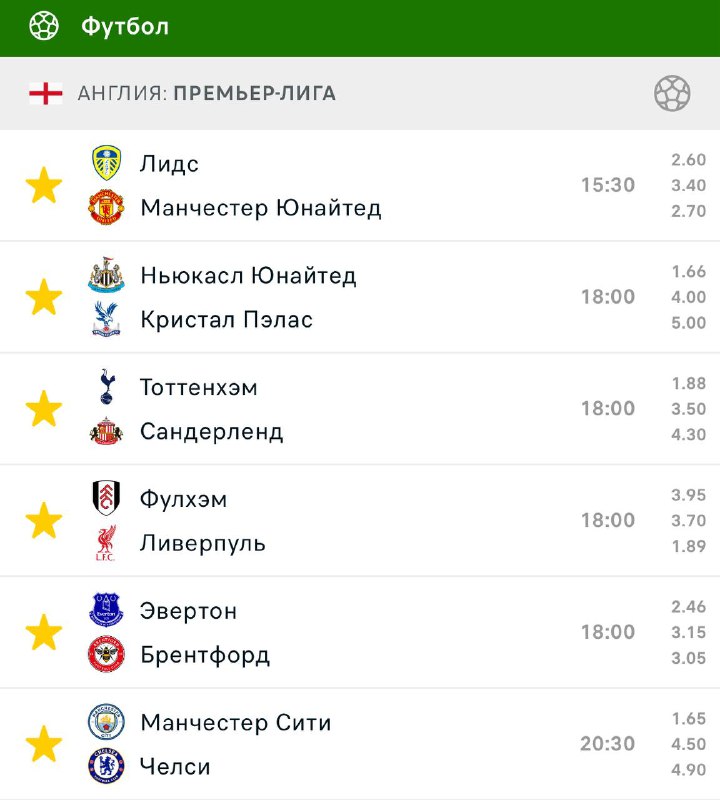
Task: Toggle the favorite star for Тоттенхэм match
Action: click(44, 409)
